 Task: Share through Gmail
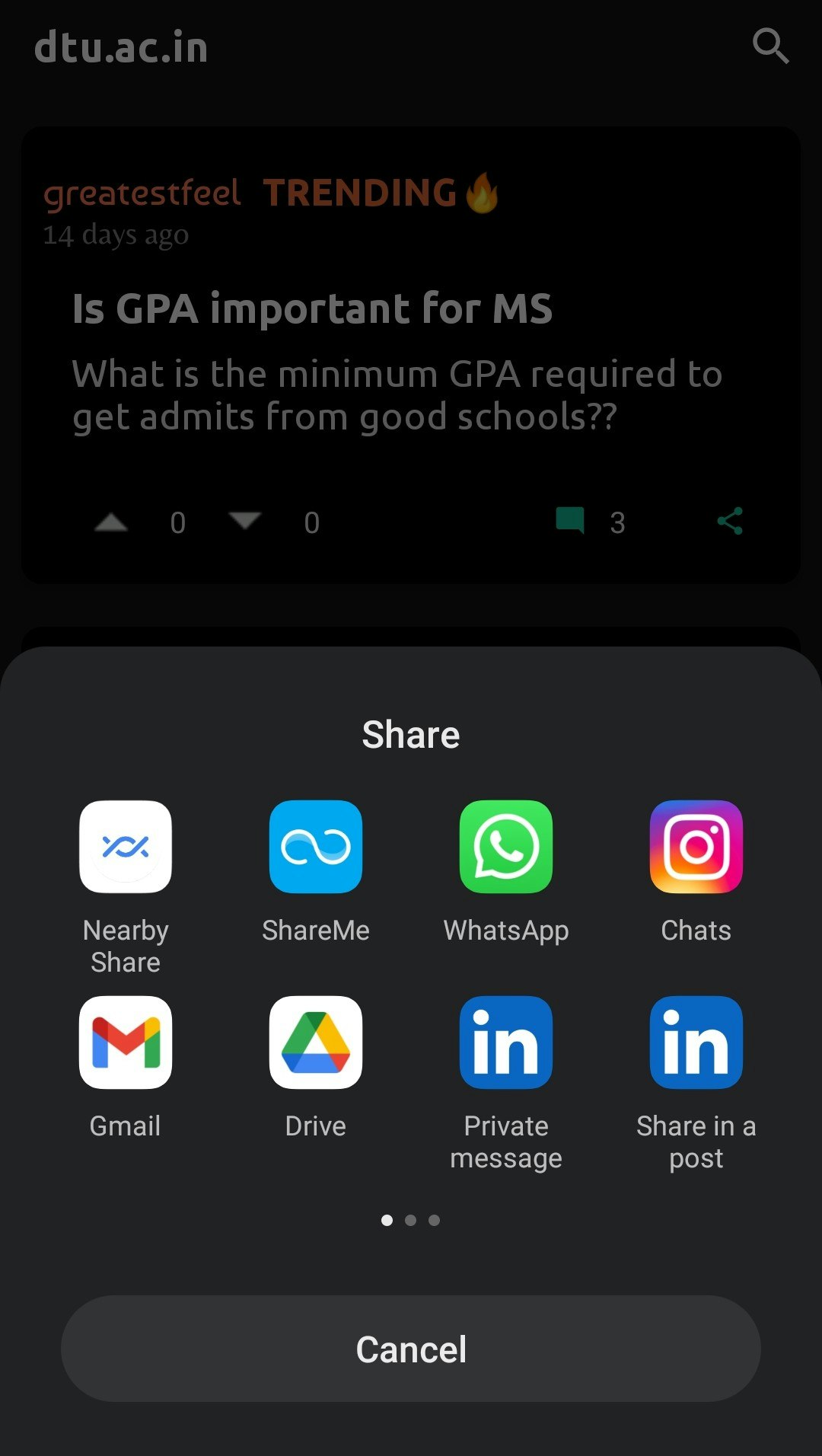click(x=126, y=1043)
